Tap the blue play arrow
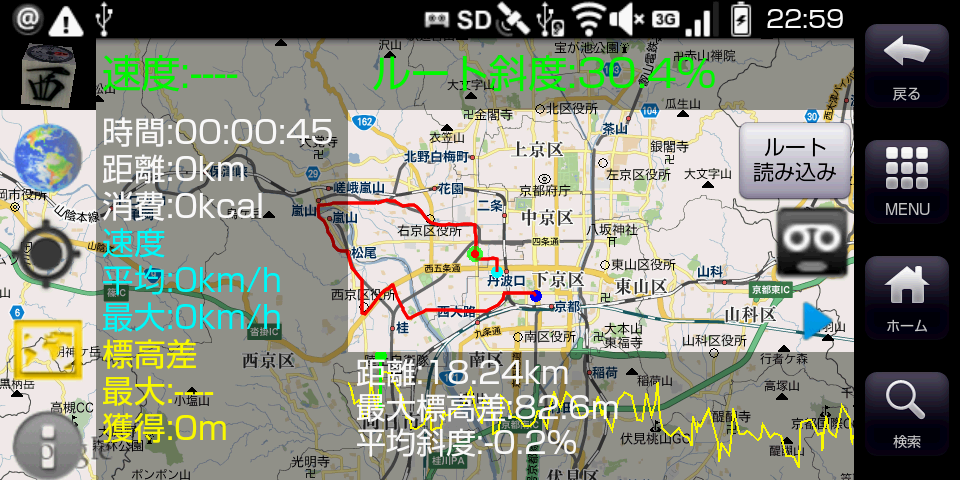Viewport: 960px width, 480px height. (x=818, y=320)
